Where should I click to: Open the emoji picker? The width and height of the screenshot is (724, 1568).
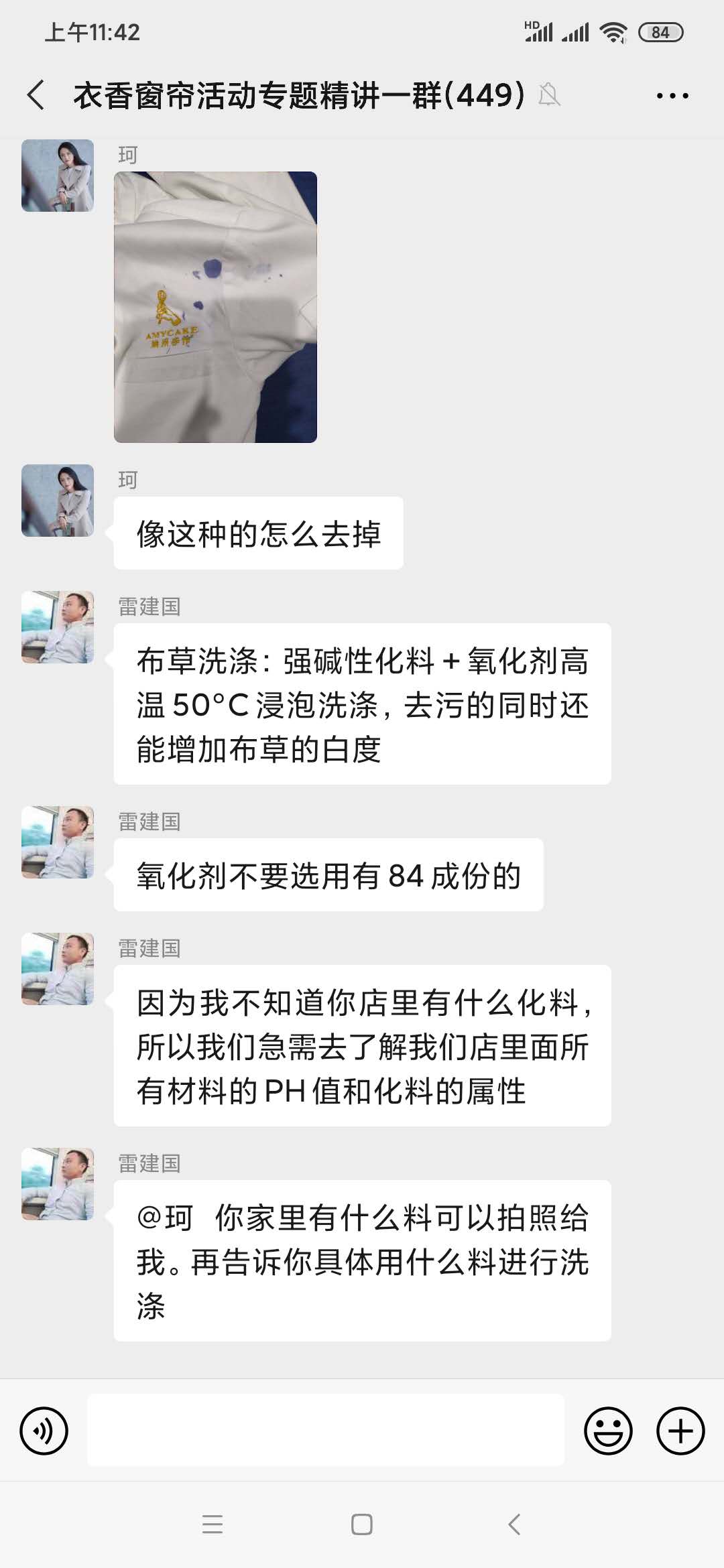tap(608, 1431)
